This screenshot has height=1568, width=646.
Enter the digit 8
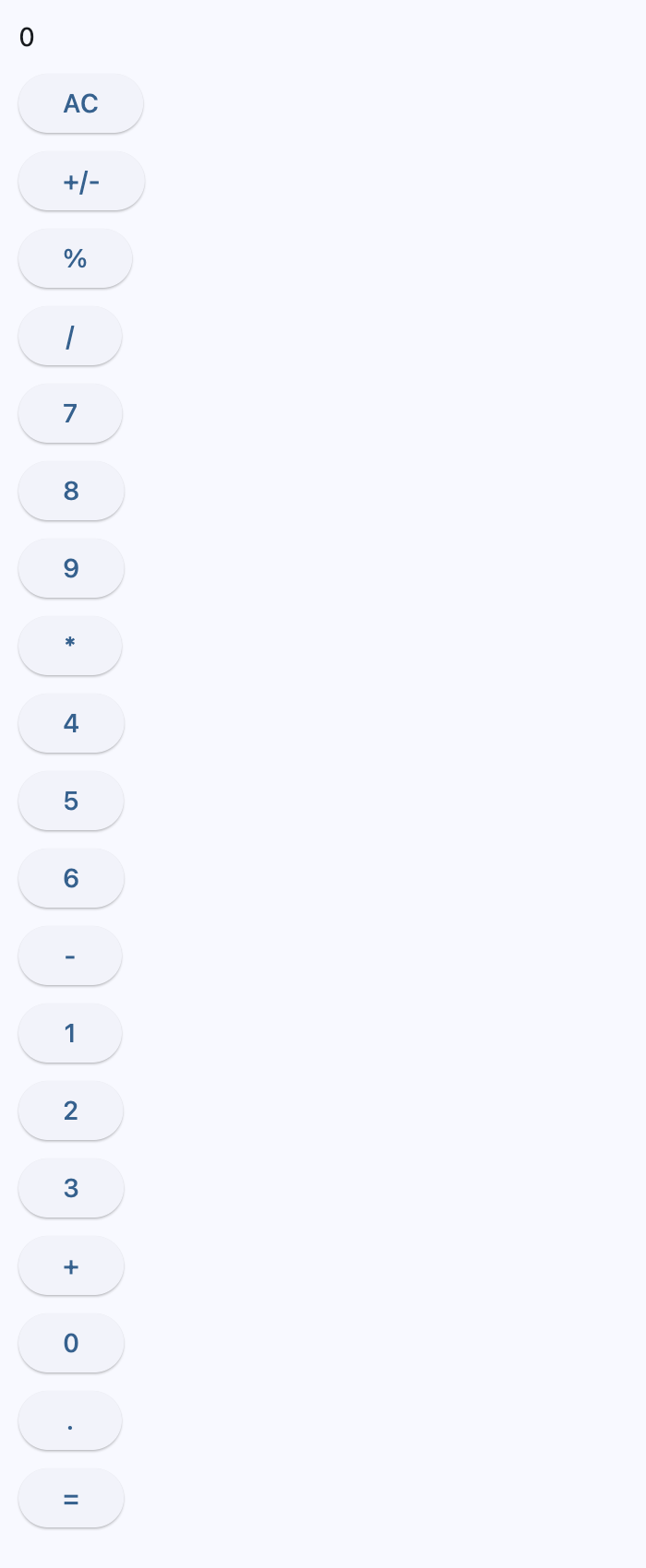(71, 491)
